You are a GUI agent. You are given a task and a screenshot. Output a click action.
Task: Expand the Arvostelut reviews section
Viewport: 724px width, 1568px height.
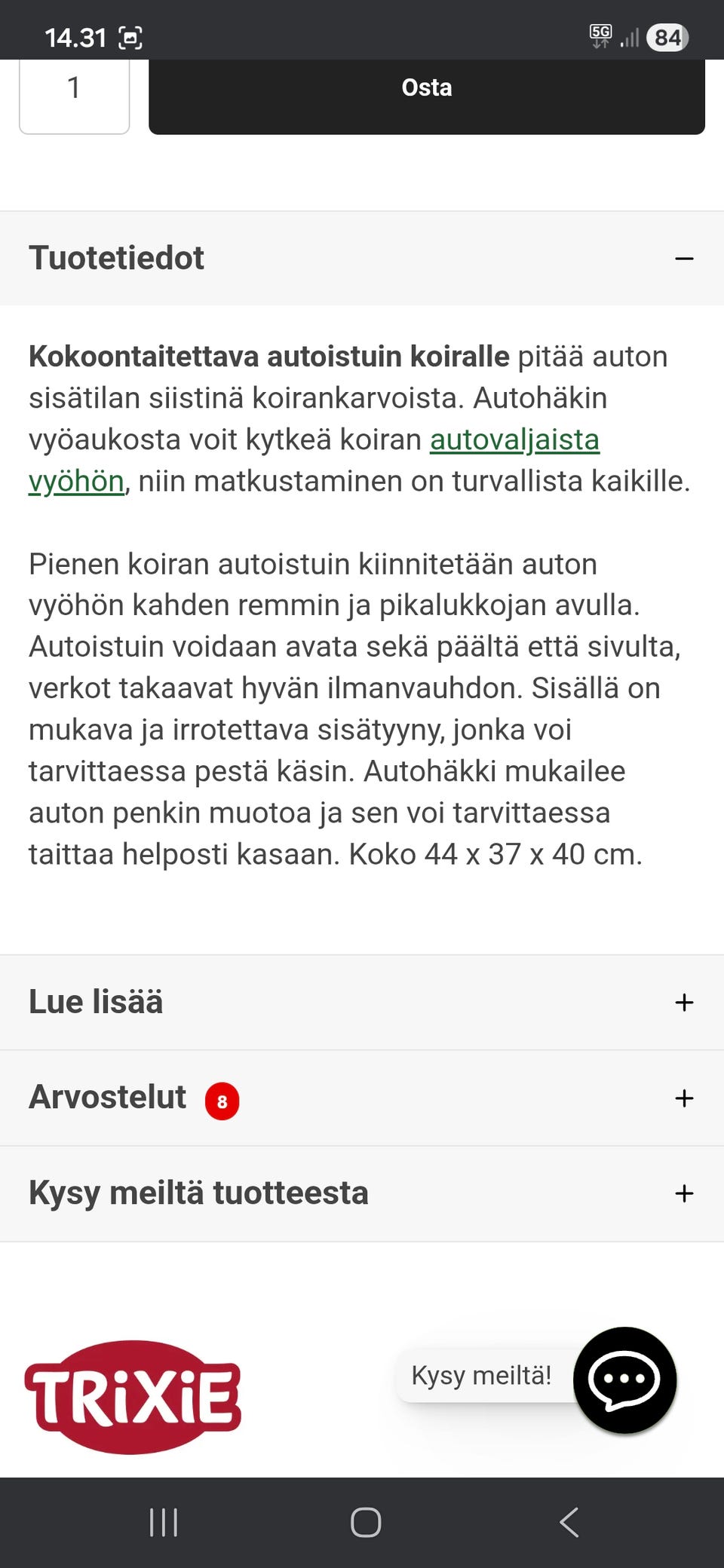click(x=683, y=1098)
